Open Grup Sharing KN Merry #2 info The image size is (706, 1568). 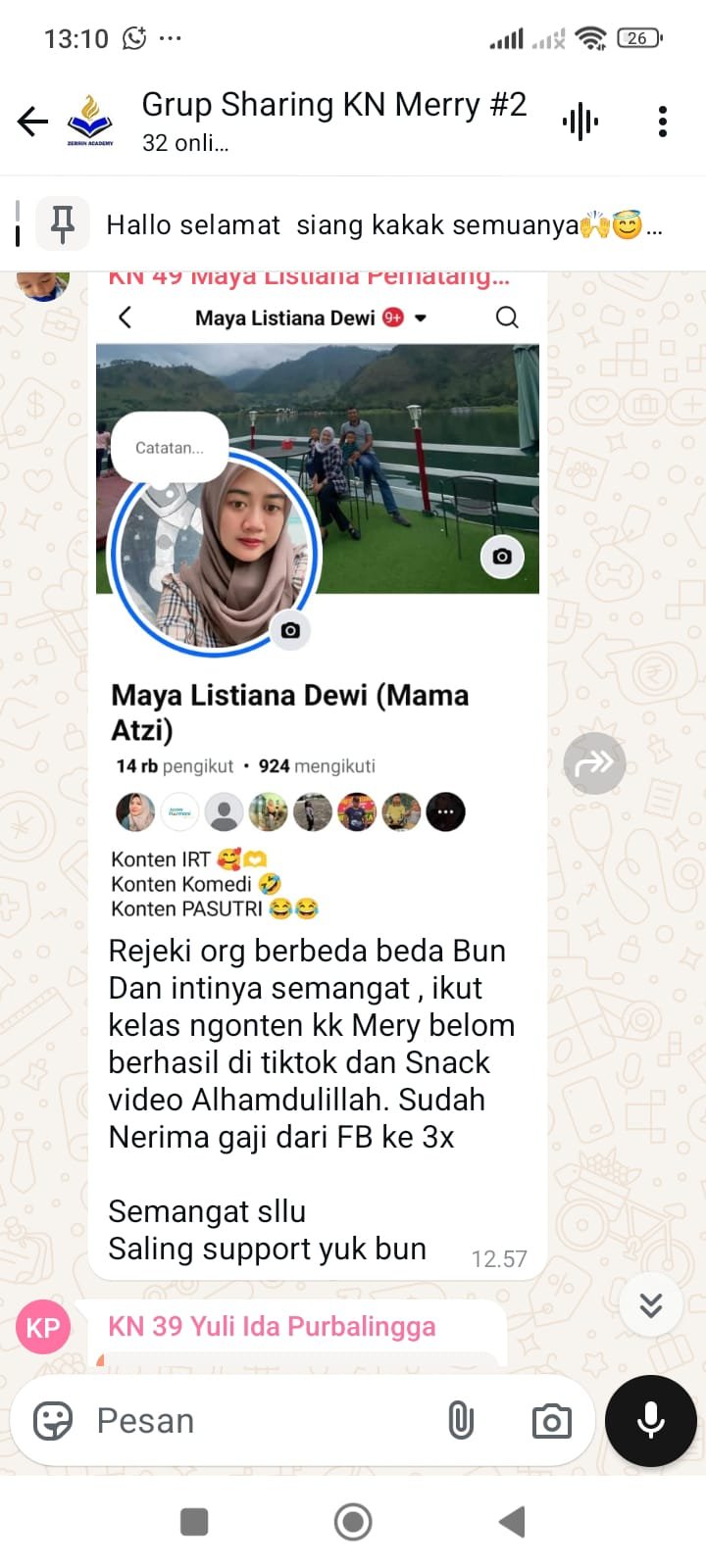(x=333, y=120)
